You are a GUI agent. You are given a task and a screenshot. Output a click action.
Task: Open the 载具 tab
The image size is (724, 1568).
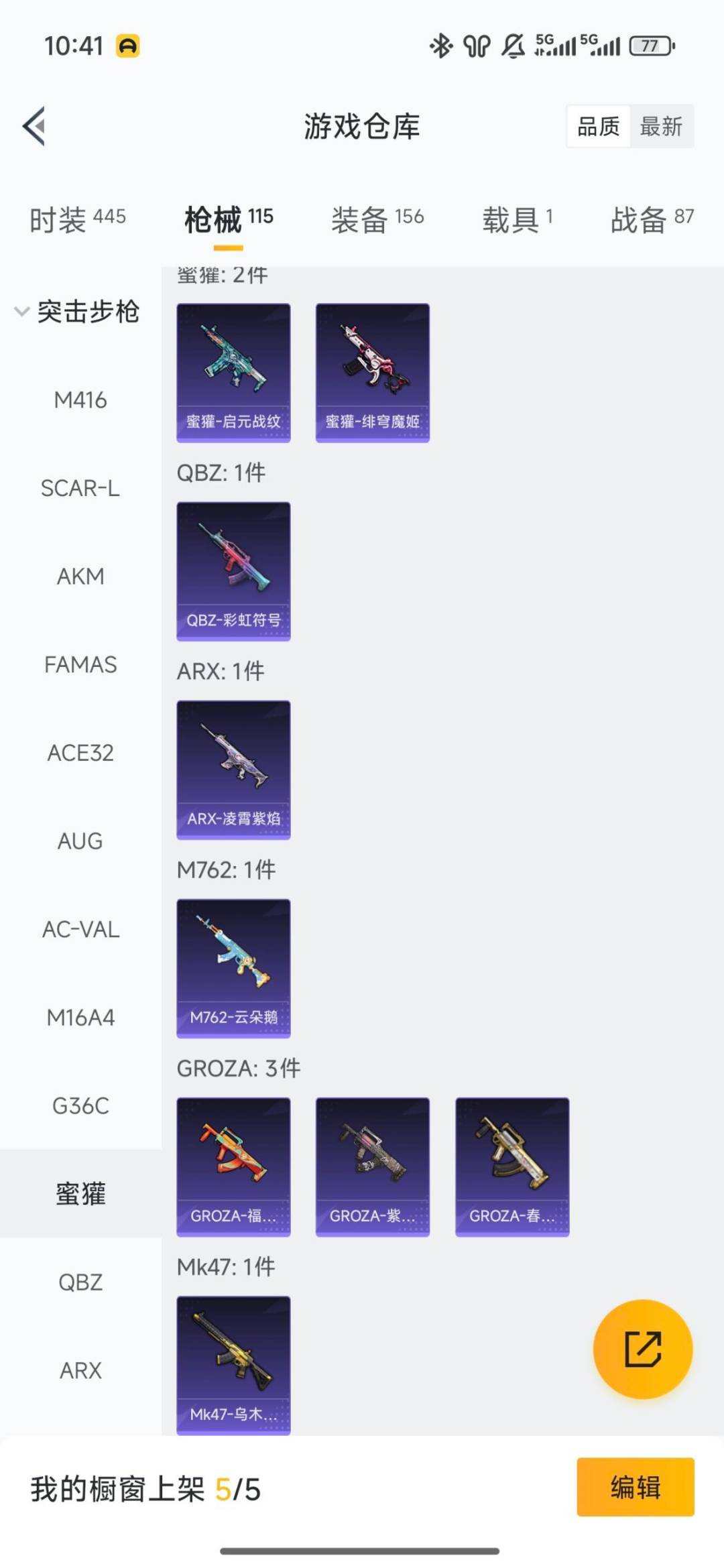click(517, 219)
